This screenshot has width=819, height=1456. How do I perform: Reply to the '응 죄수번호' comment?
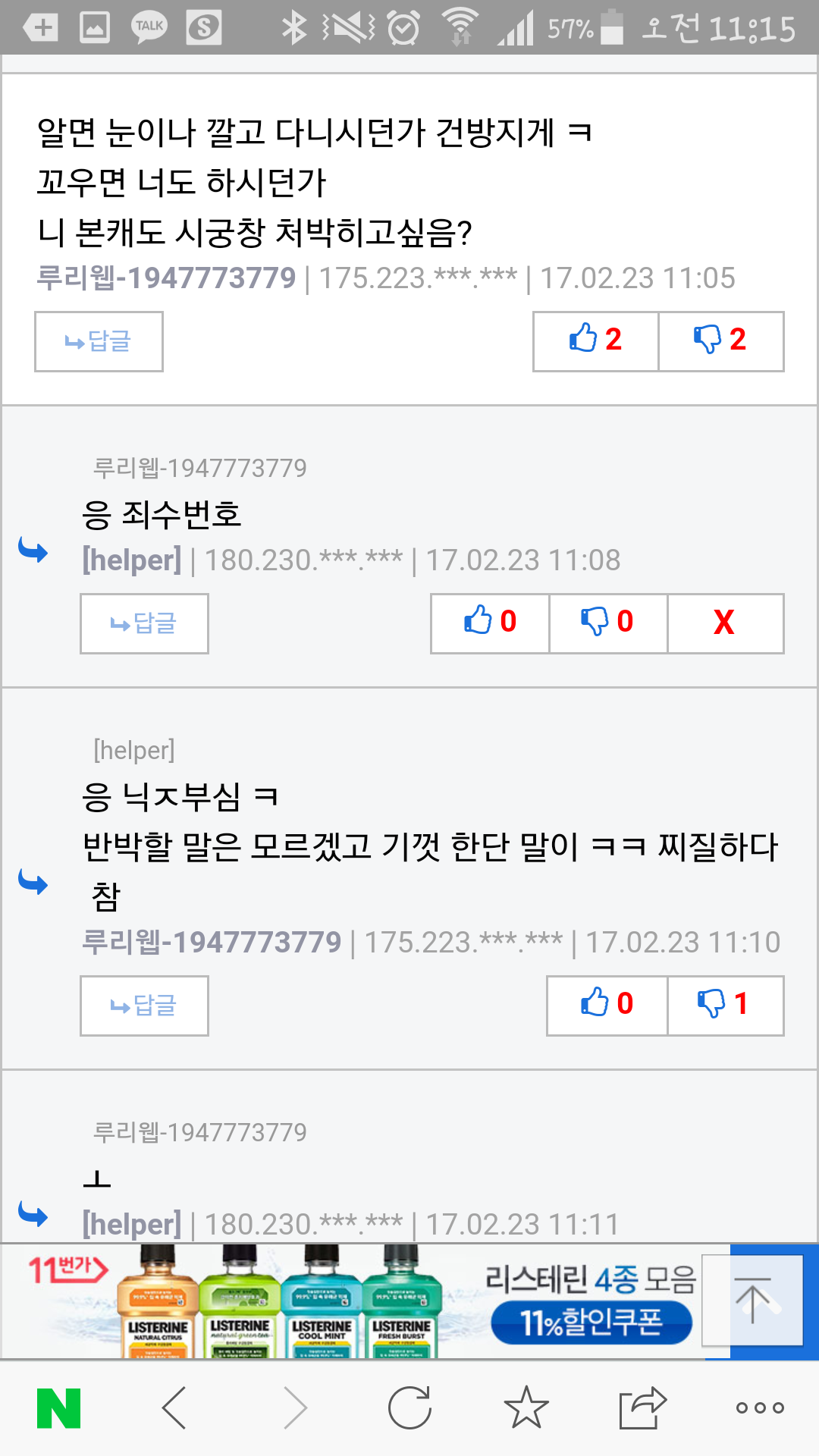coord(144,623)
